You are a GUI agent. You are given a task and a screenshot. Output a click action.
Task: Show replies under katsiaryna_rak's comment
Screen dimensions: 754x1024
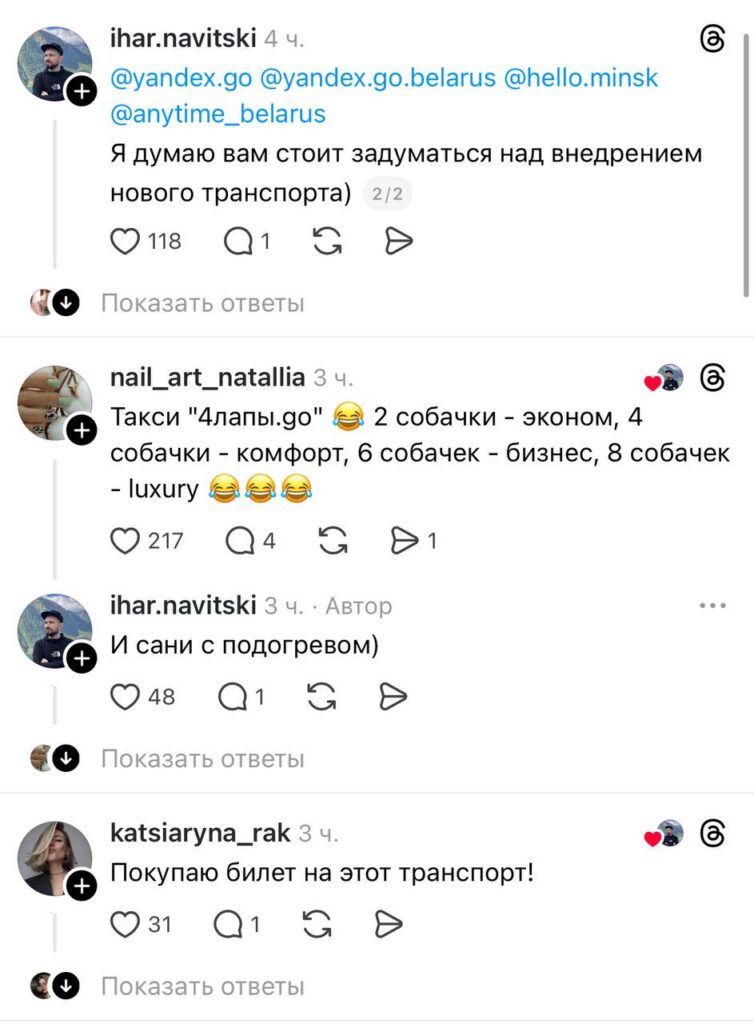pos(202,987)
